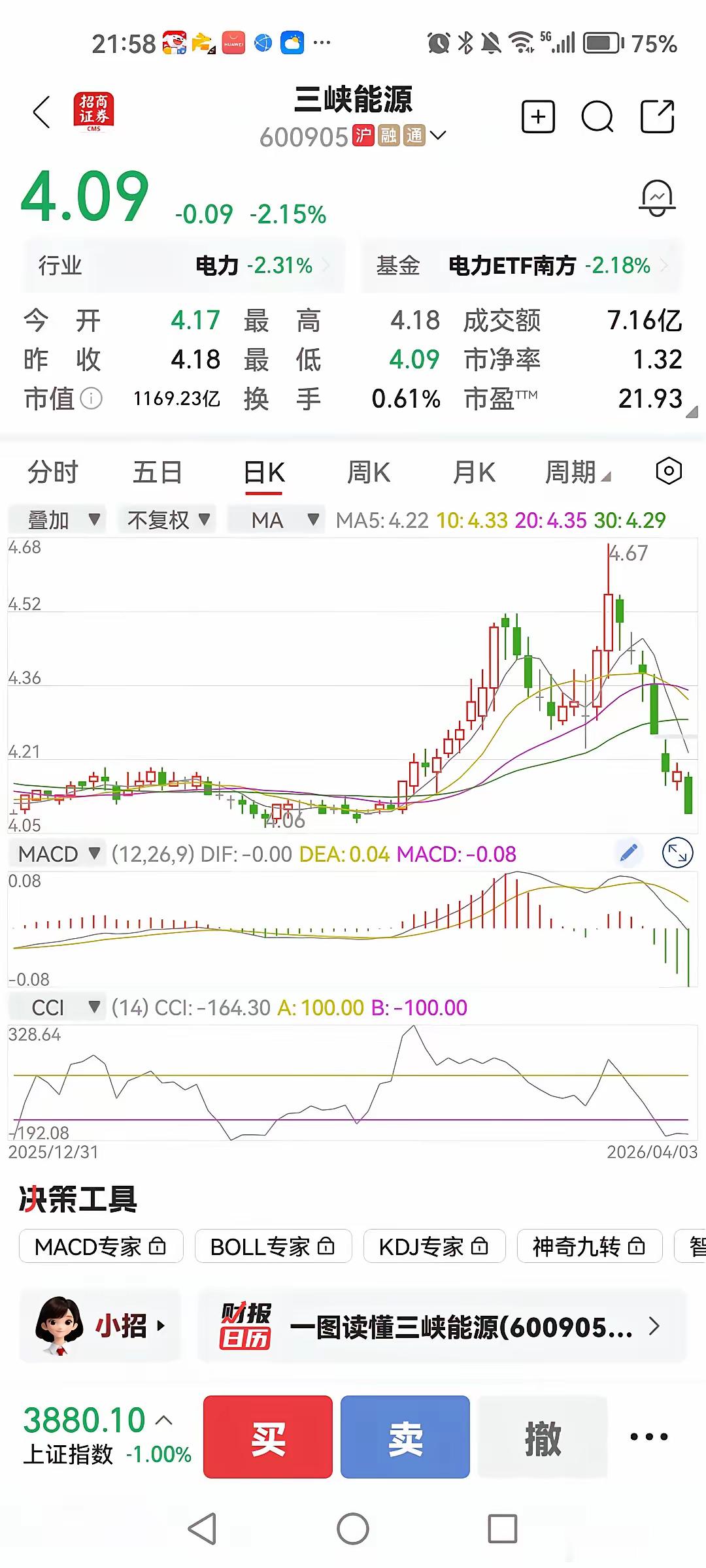Set a price alert via the bell icon
Image resolution: width=706 pixels, height=1568 pixels.
pyautogui.click(x=656, y=198)
